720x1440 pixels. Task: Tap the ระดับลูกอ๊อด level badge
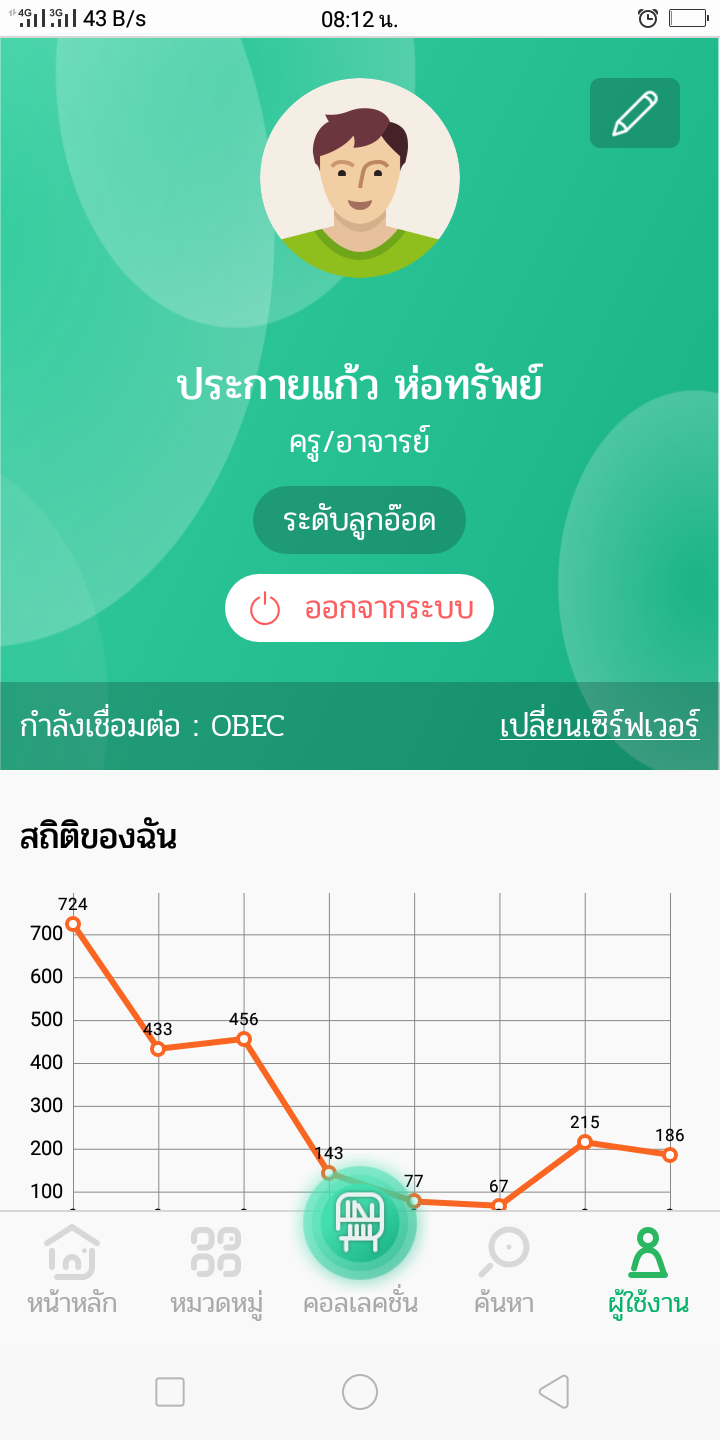pos(360,520)
